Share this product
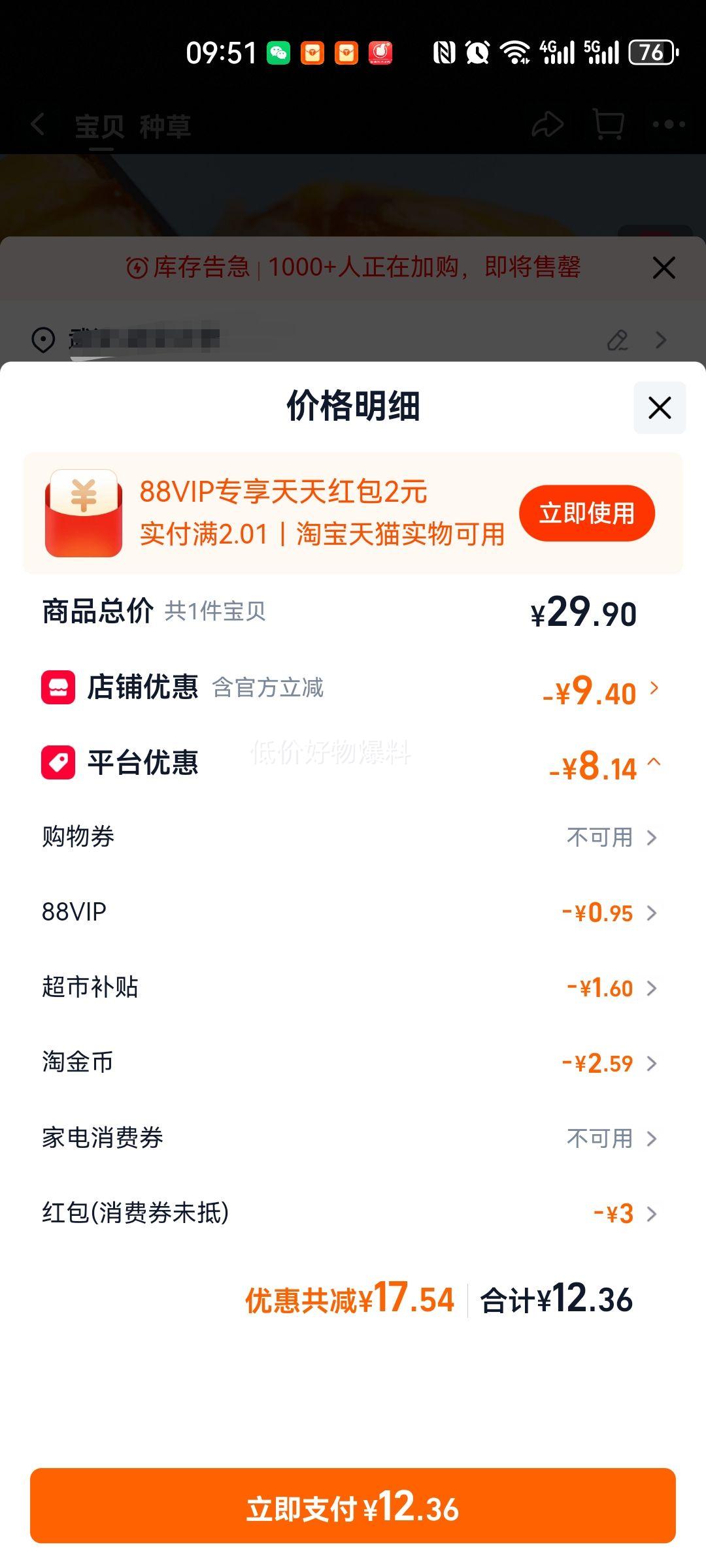Image resolution: width=706 pixels, height=1568 pixels. 547,124
